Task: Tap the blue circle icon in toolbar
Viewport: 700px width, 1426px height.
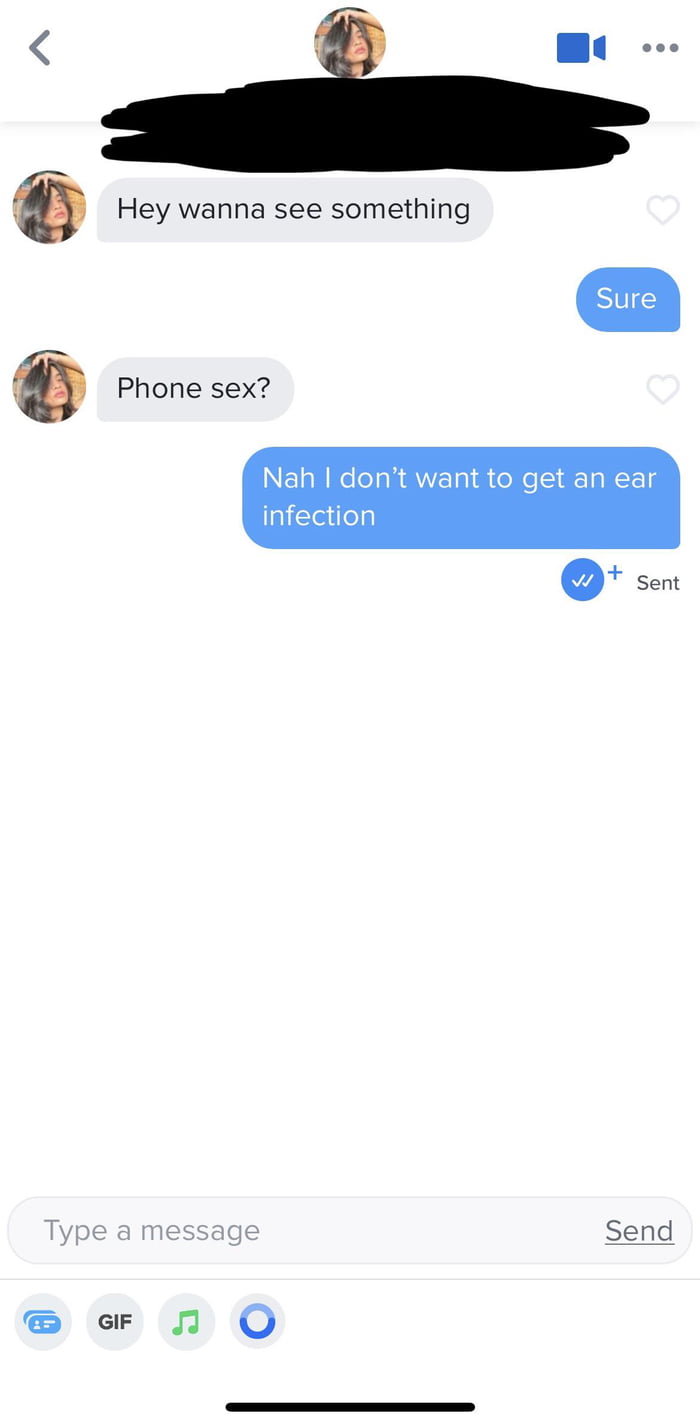Action: click(x=257, y=1322)
